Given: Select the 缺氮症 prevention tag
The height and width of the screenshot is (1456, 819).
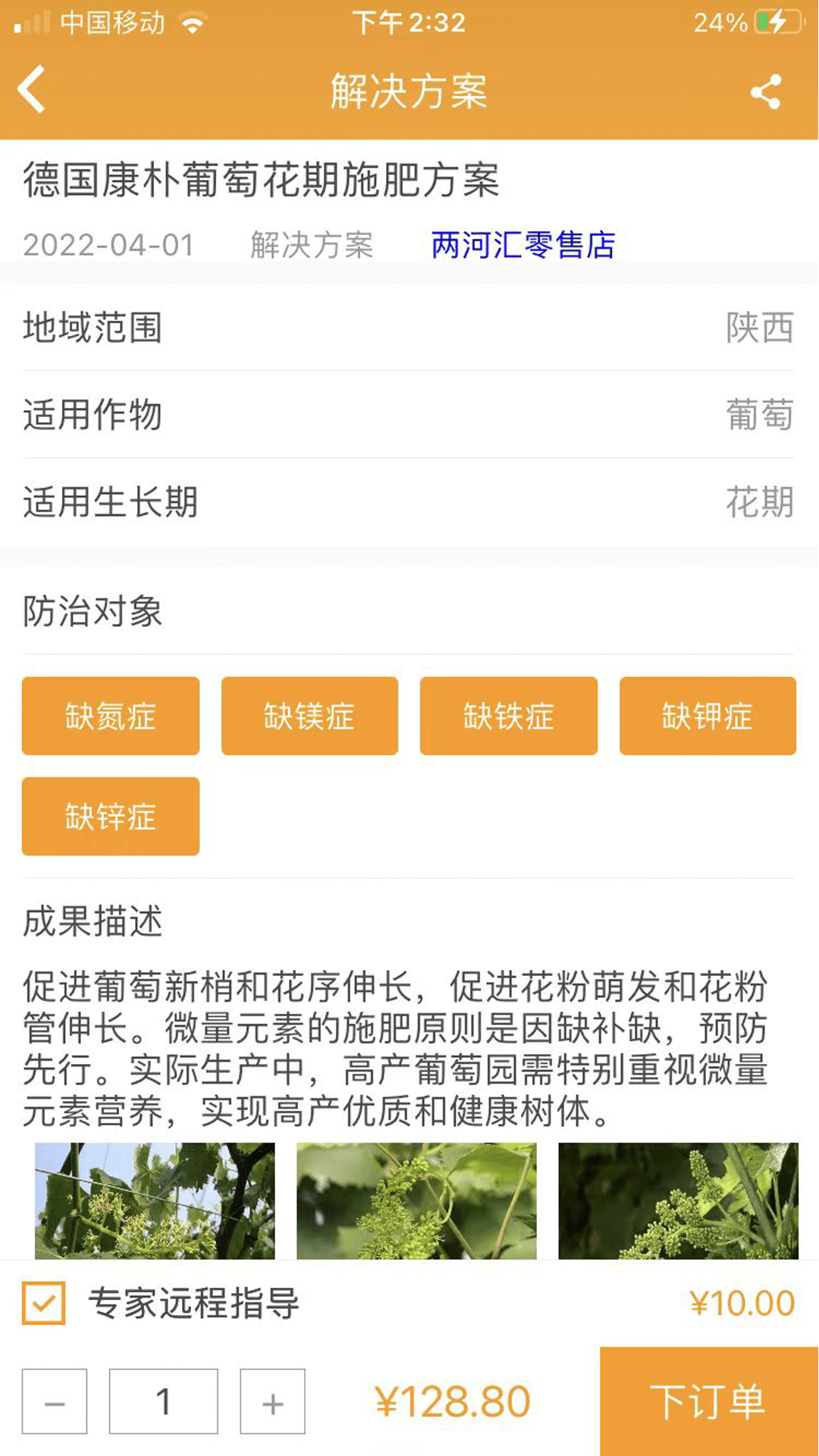Looking at the screenshot, I should coord(110,716).
